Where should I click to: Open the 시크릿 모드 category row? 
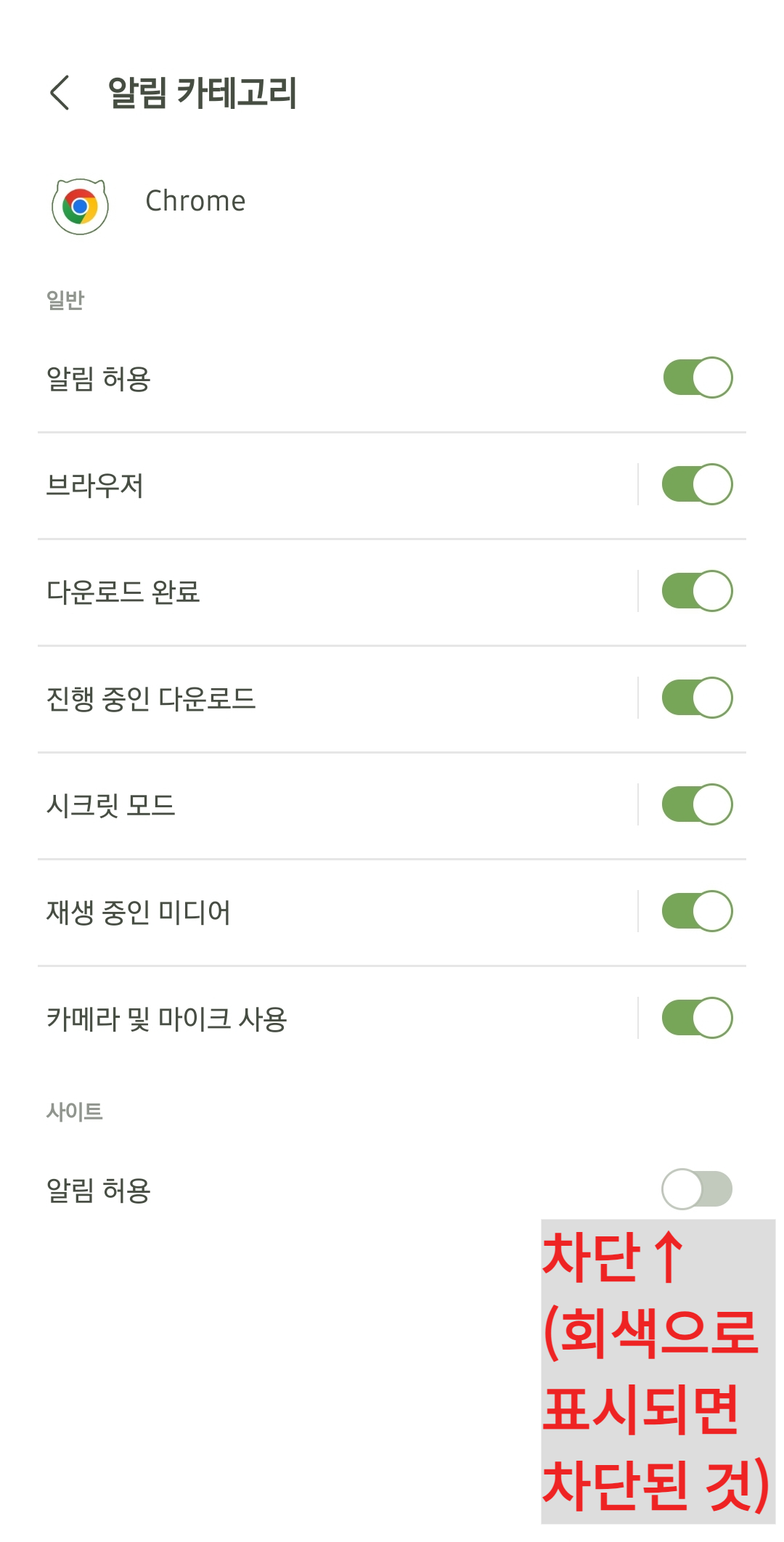(290, 803)
